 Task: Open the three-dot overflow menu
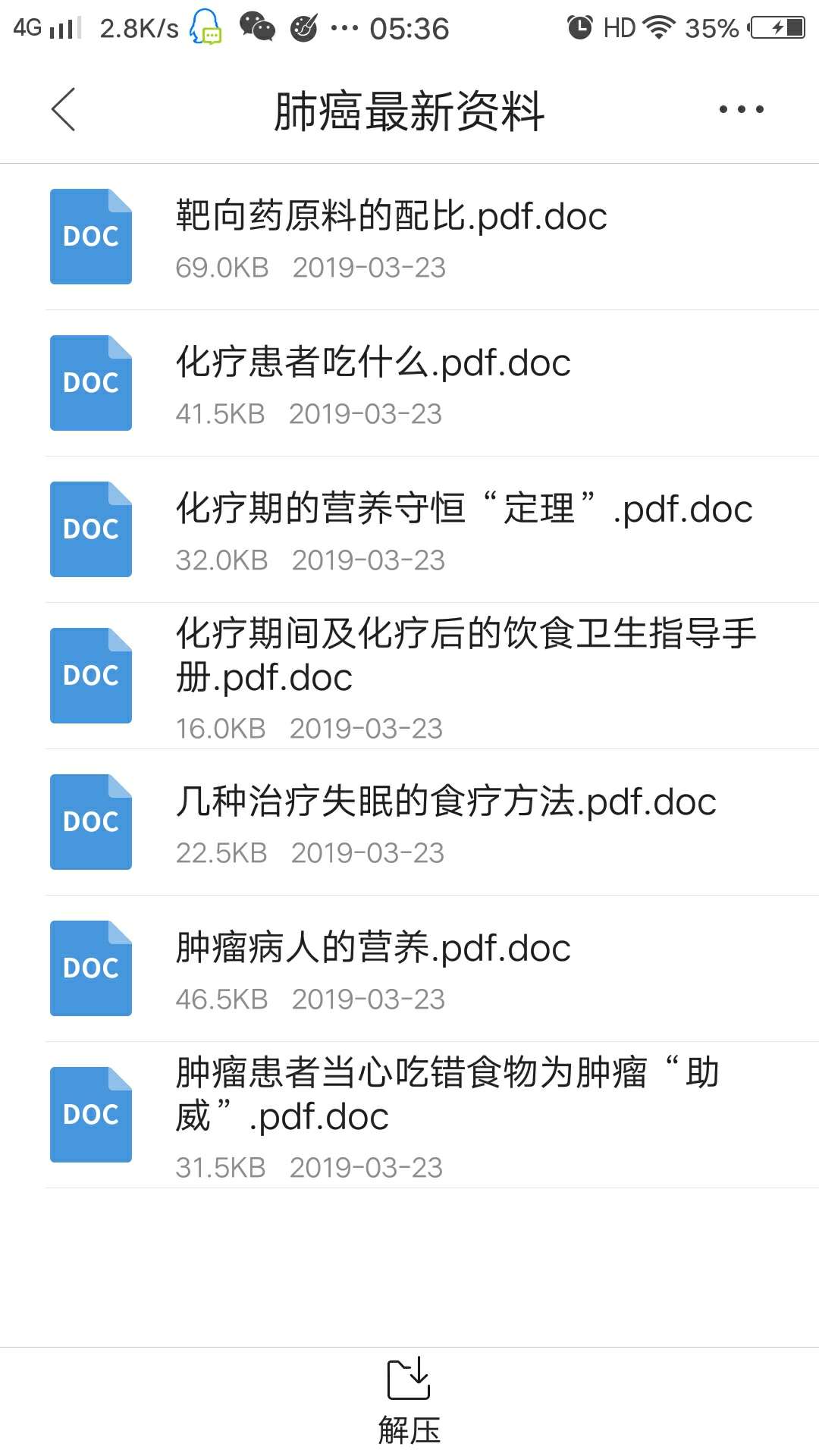pos(741,110)
